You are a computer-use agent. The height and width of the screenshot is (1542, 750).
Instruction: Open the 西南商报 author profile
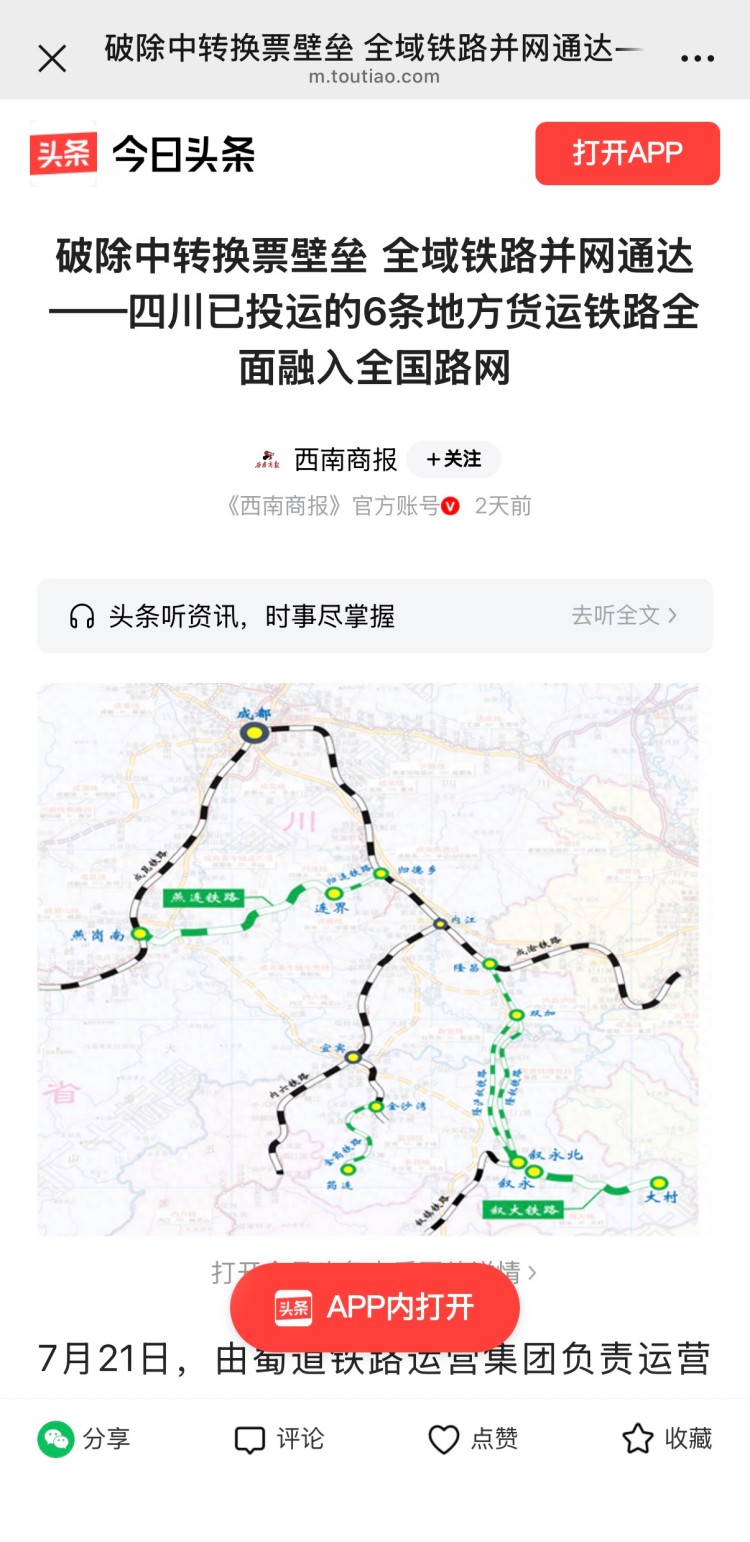pos(346,460)
